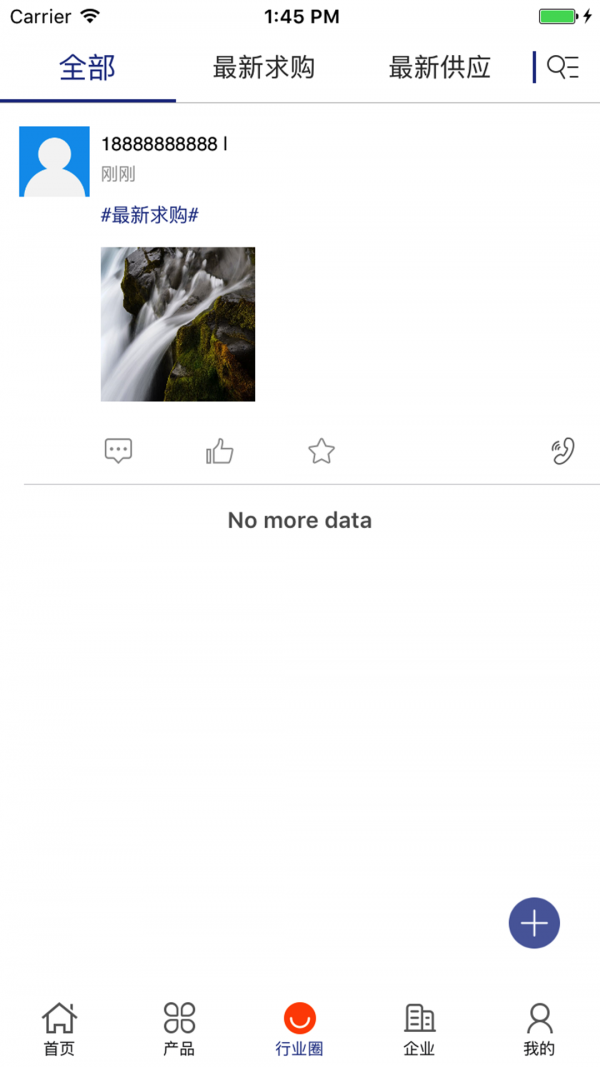Image resolution: width=600 pixels, height=1067 pixels.
Task: View the waterfall photo in the post
Action: tap(178, 324)
